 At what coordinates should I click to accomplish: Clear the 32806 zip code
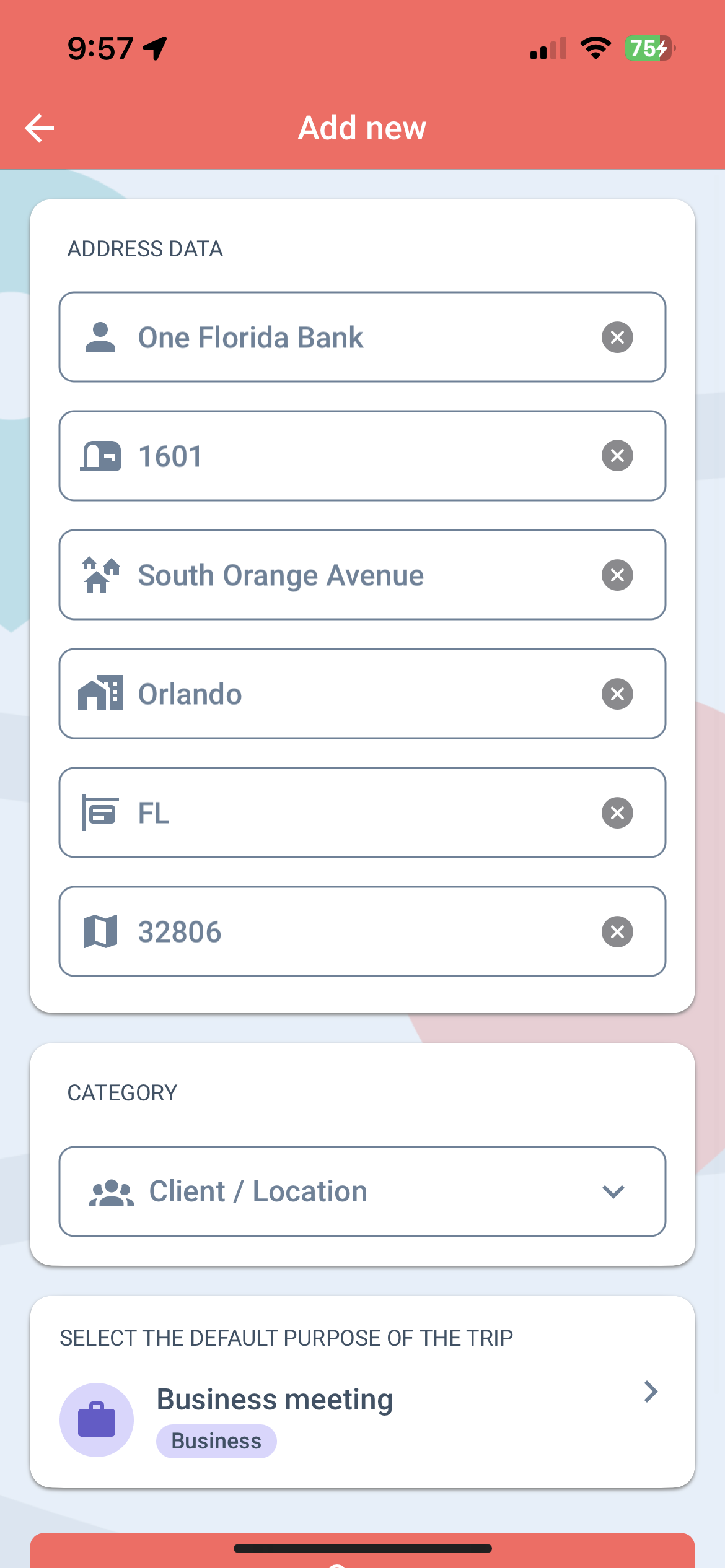pyautogui.click(x=617, y=931)
